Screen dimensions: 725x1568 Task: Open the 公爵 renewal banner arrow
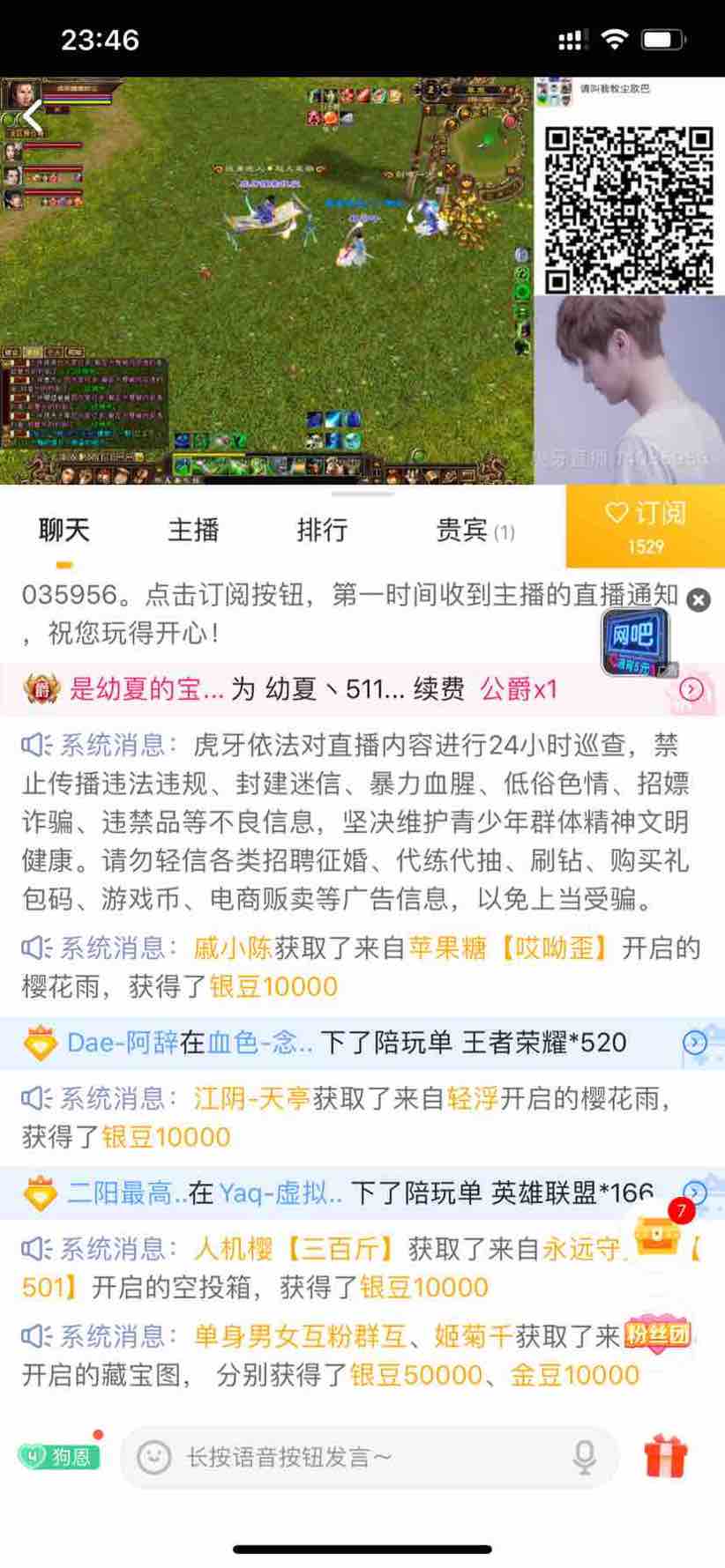tap(691, 689)
